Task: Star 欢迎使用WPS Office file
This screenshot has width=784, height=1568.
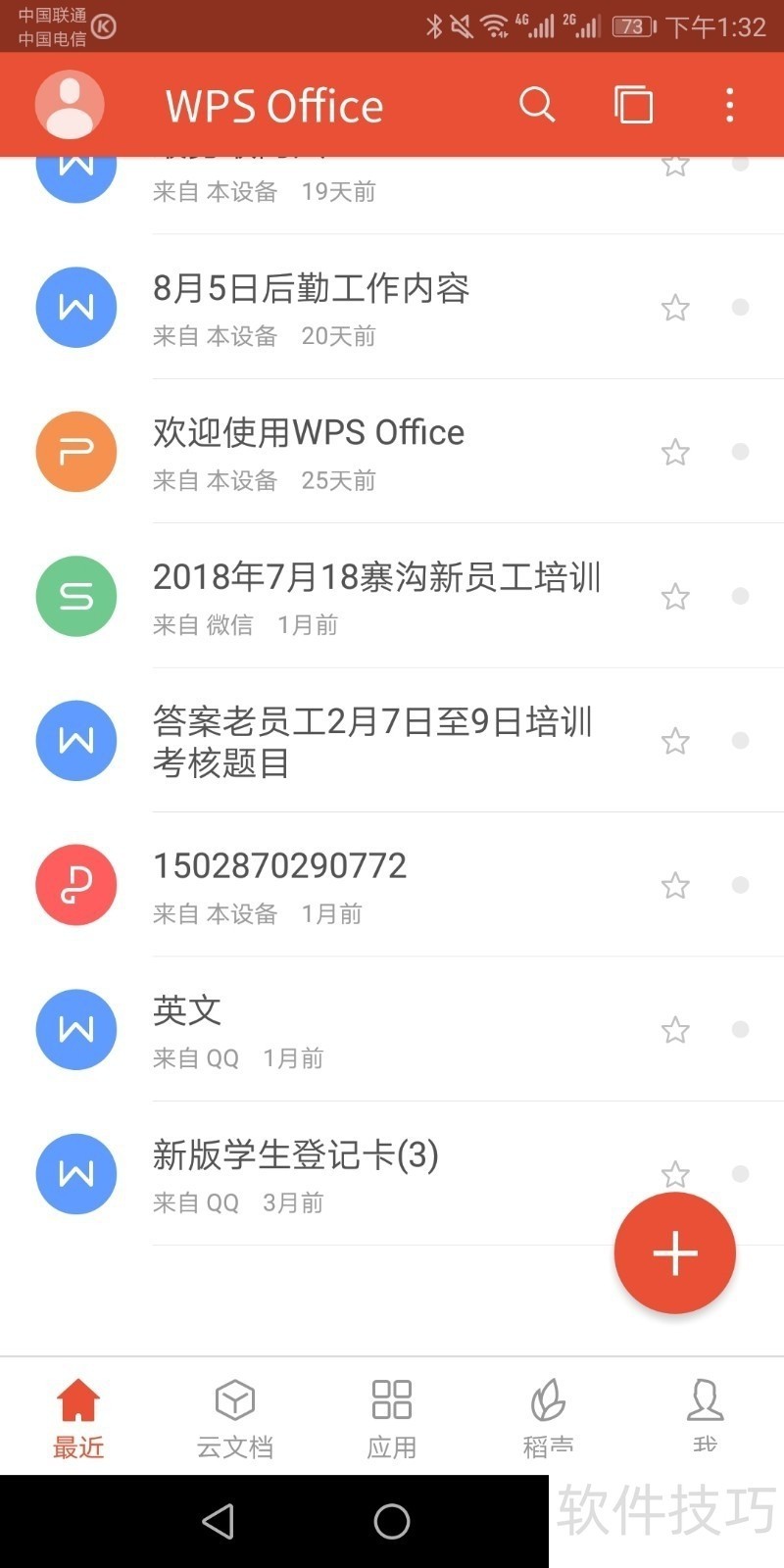Action: [675, 452]
